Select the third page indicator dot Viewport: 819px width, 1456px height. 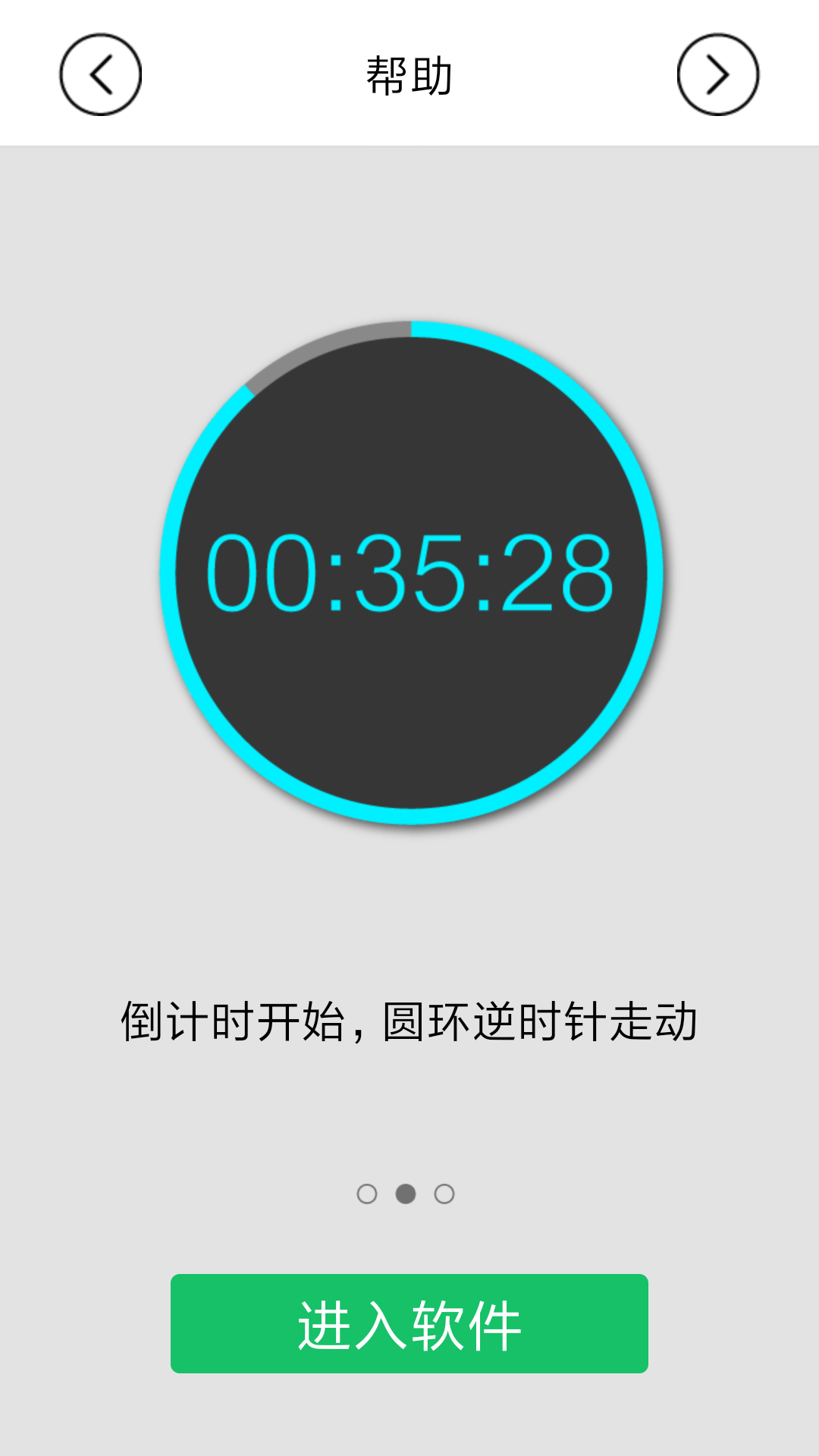pos(444,1194)
